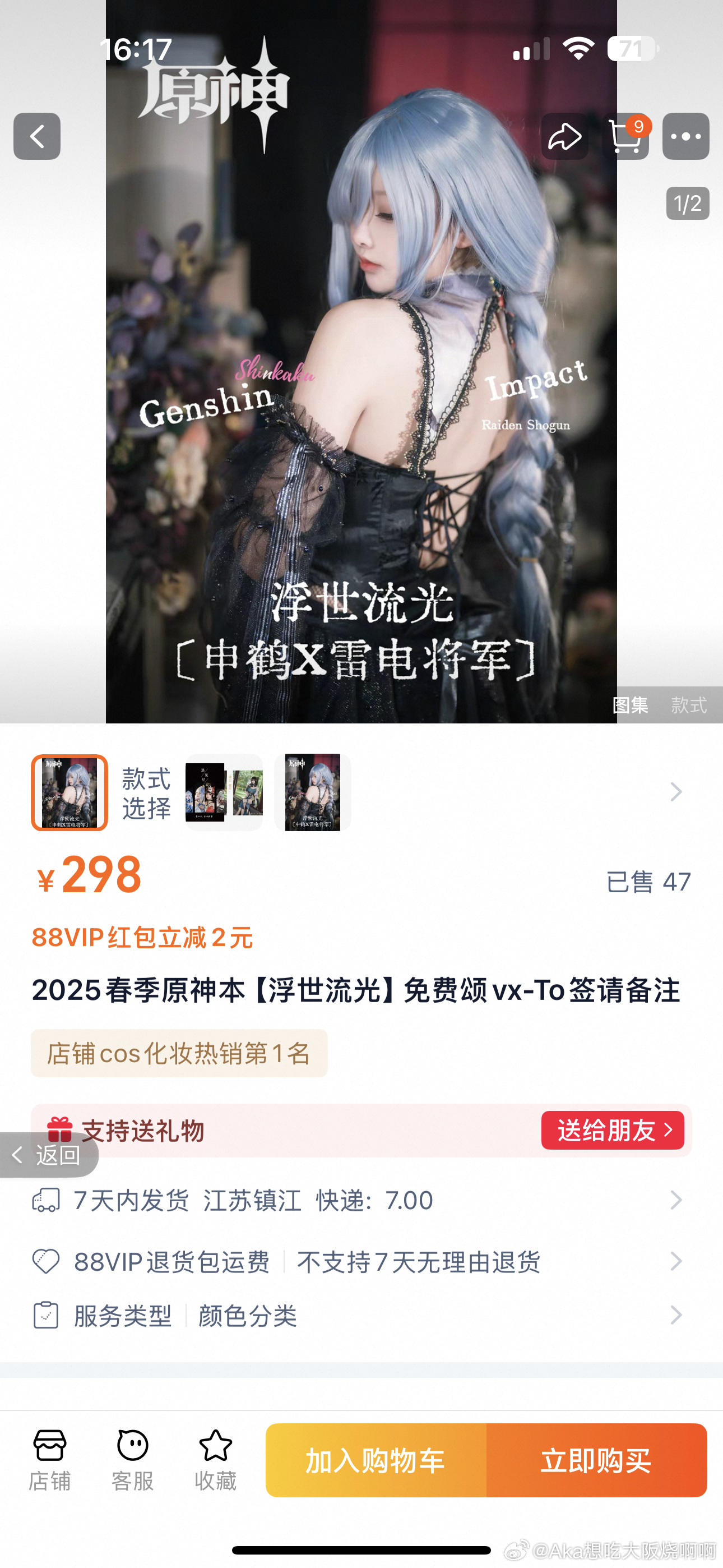
Task: Switch to the 款式 image tab
Action: point(688,705)
